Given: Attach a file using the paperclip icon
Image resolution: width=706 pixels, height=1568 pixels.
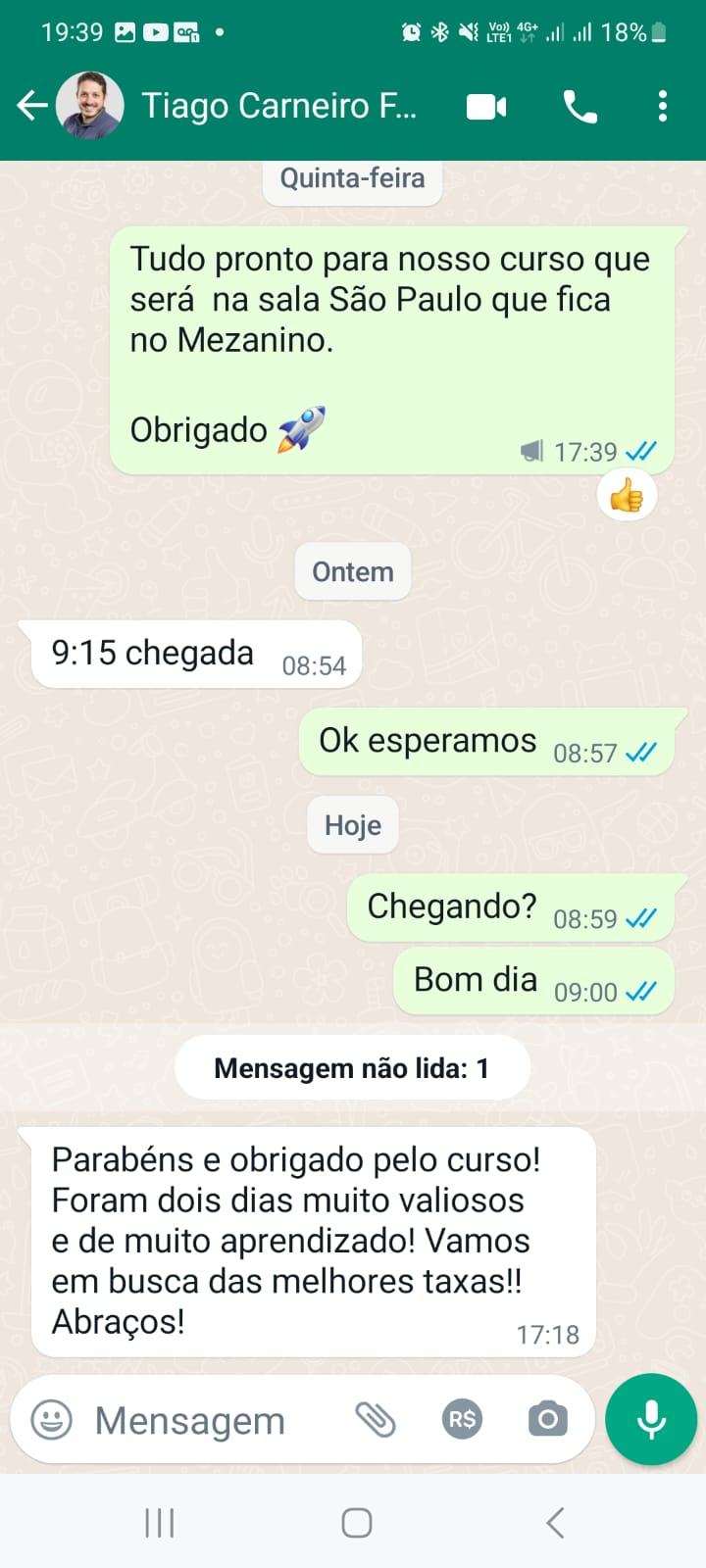Looking at the screenshot, I should tap(376, 1418).
